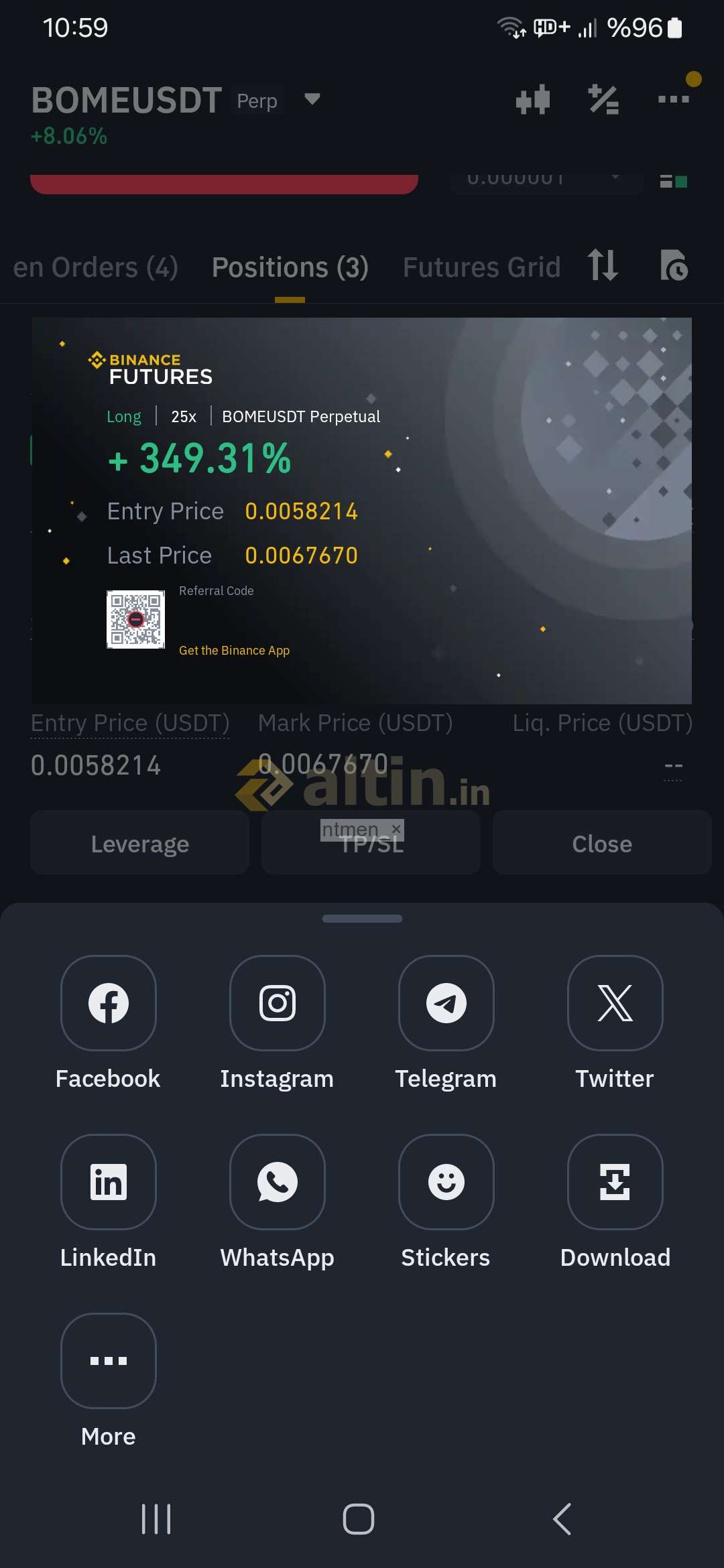Viewport: 724px width, 1568px height.
Task: Open the percentage calculator icon
Action: [603, 100]
